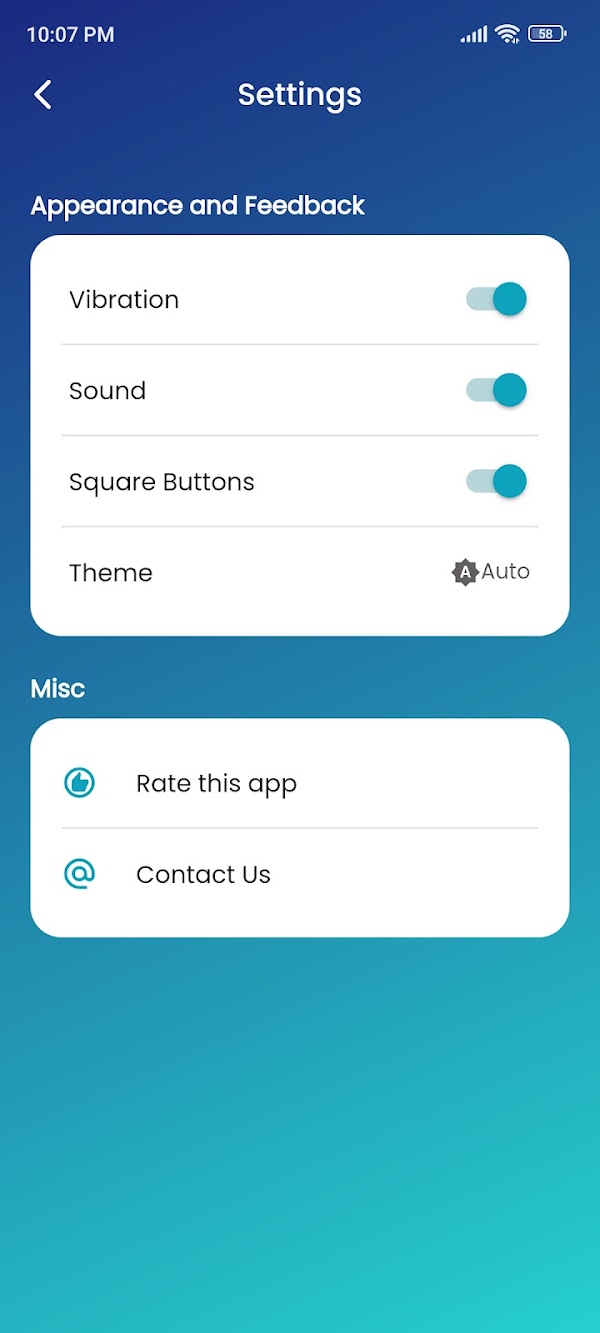The width and height of the screenshot is (600, 1333).
Task: Turn off the Vibration switch
Action: [x=497, y=299]
